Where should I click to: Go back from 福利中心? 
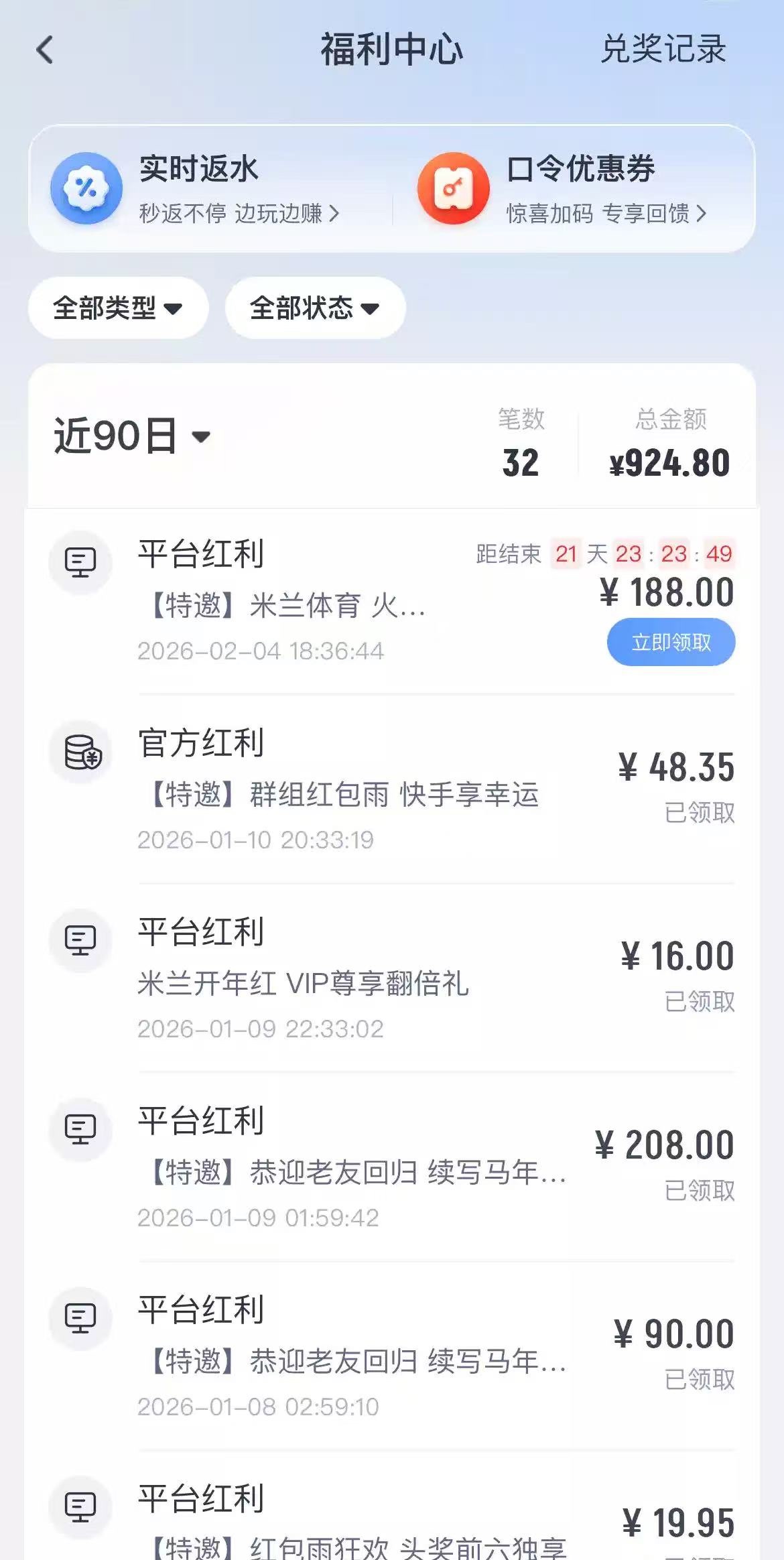pos(45,50)
